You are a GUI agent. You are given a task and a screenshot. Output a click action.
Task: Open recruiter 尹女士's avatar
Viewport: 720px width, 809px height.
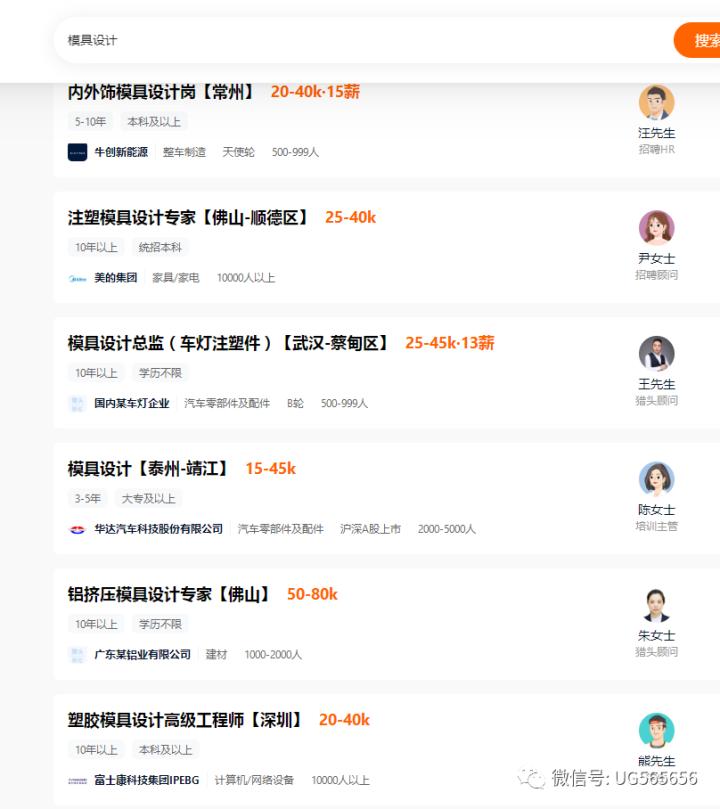(656, 228)
